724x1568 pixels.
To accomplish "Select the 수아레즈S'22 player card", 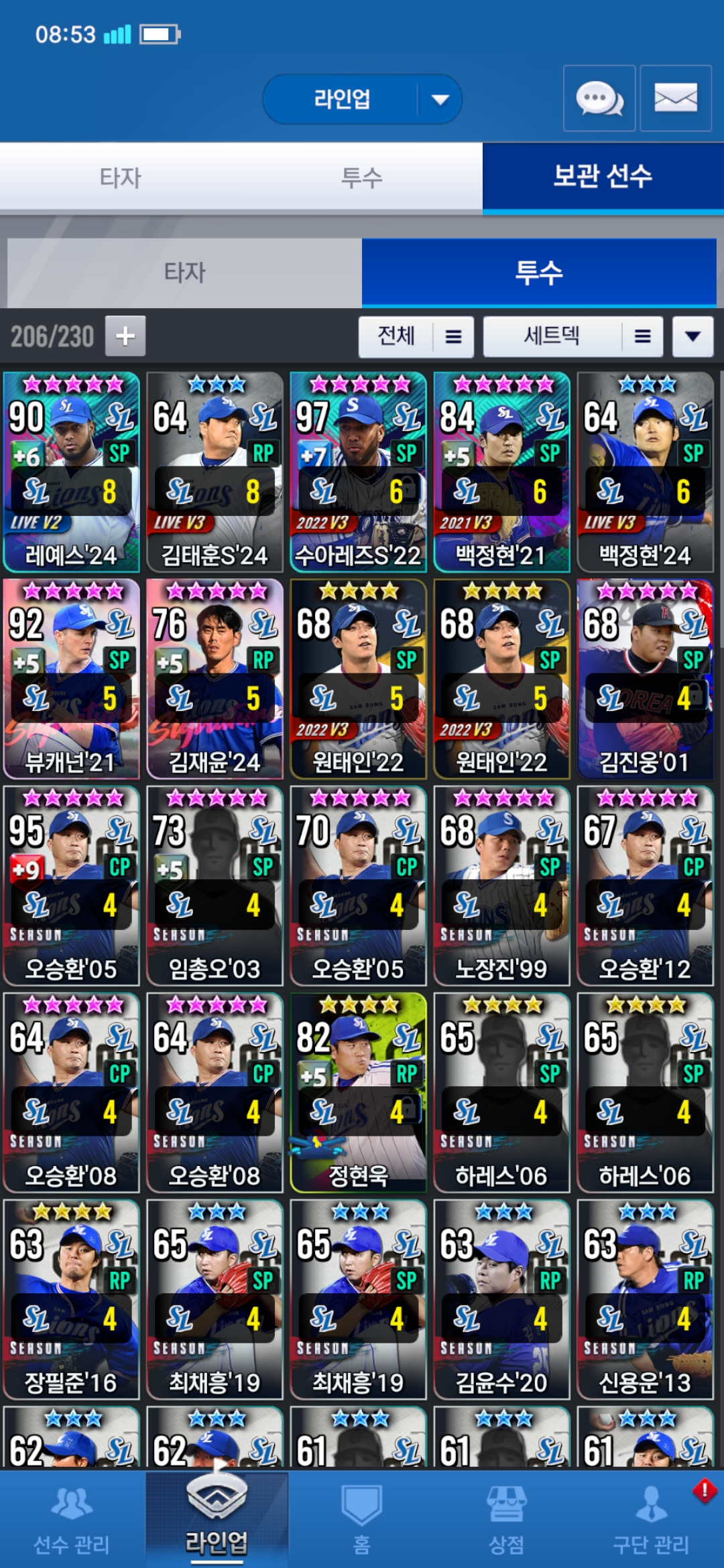I will pyautogui.click(x=358, y=472).
